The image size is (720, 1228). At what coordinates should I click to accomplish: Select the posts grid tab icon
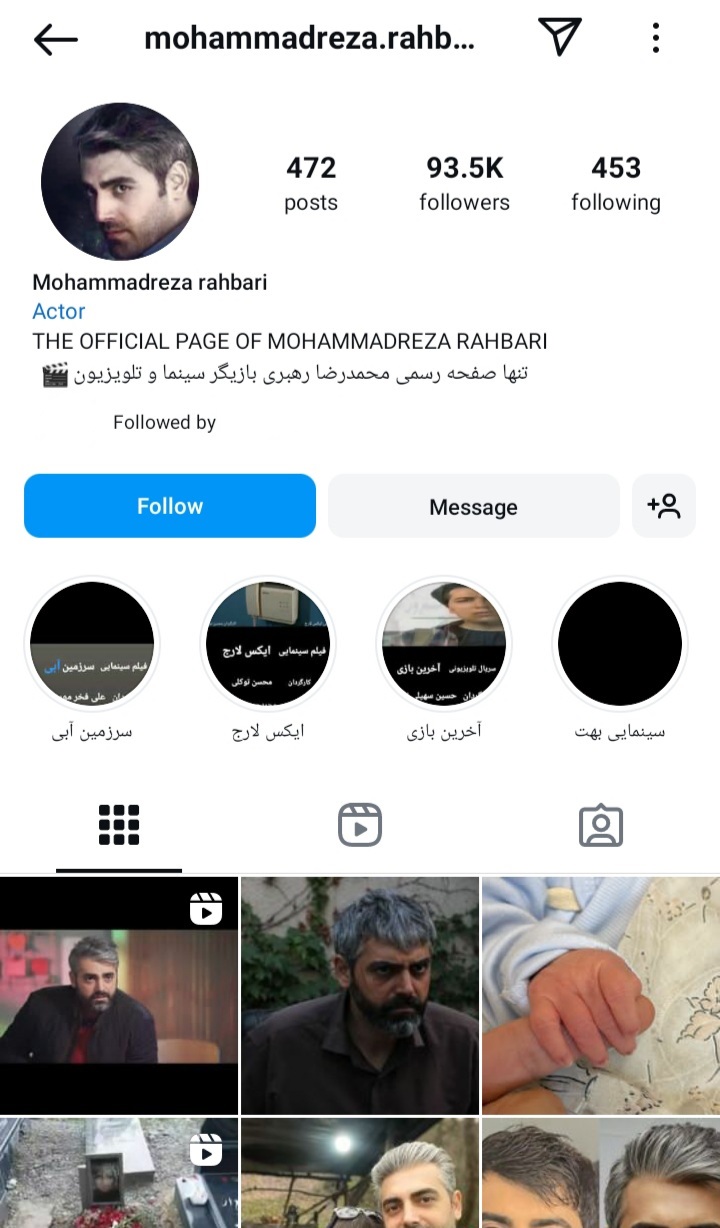pos(119,823)
